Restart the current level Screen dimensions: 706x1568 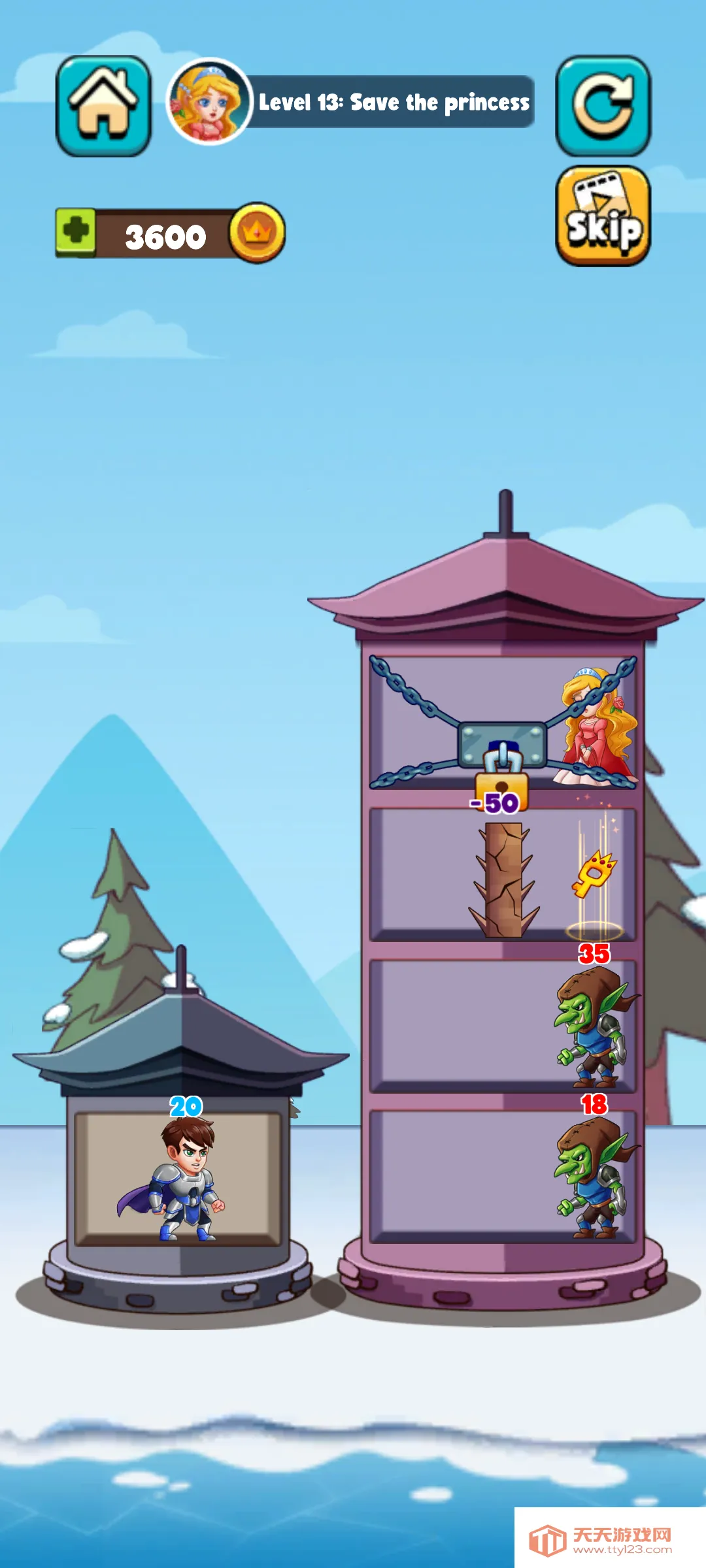[603, 106]
